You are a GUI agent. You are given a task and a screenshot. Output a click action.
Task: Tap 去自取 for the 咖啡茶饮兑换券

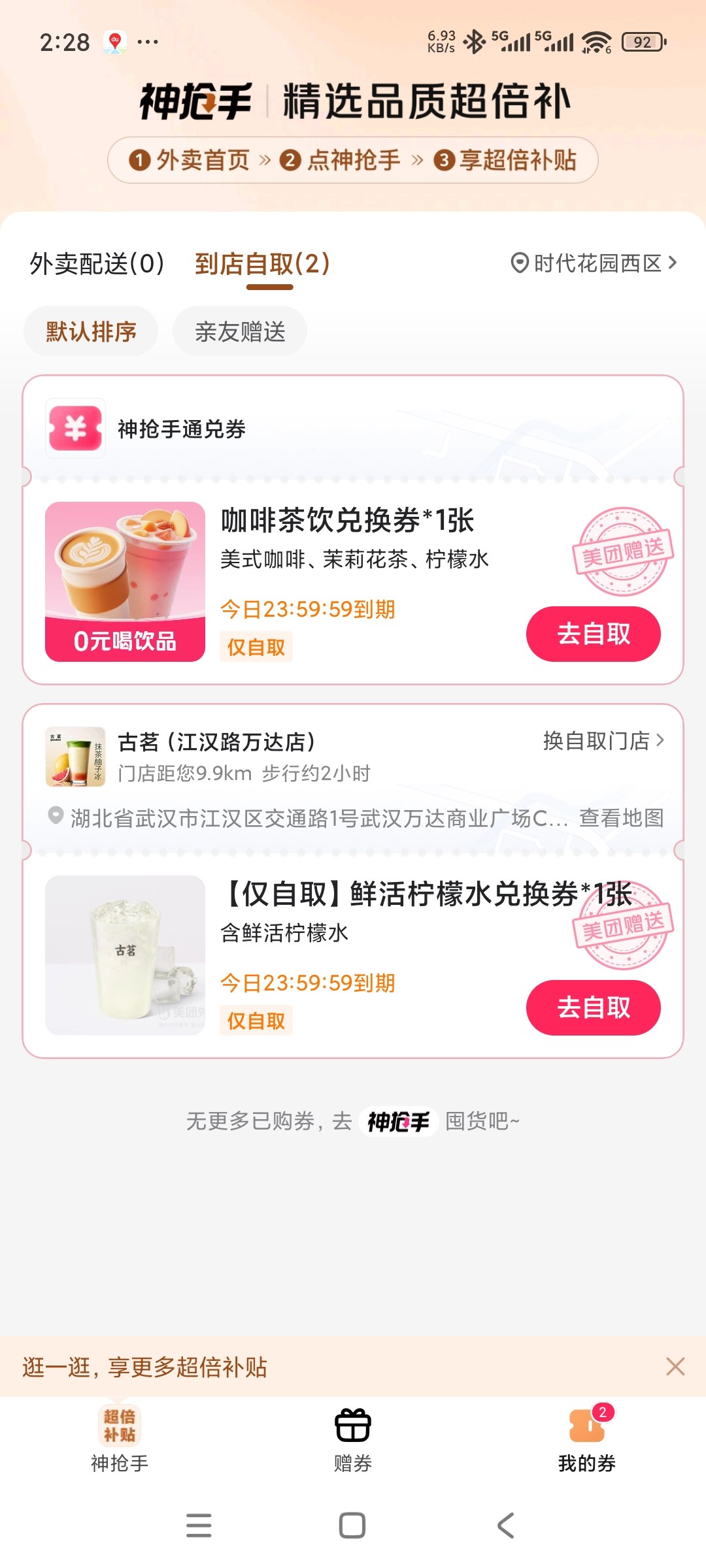pos(594,634)
